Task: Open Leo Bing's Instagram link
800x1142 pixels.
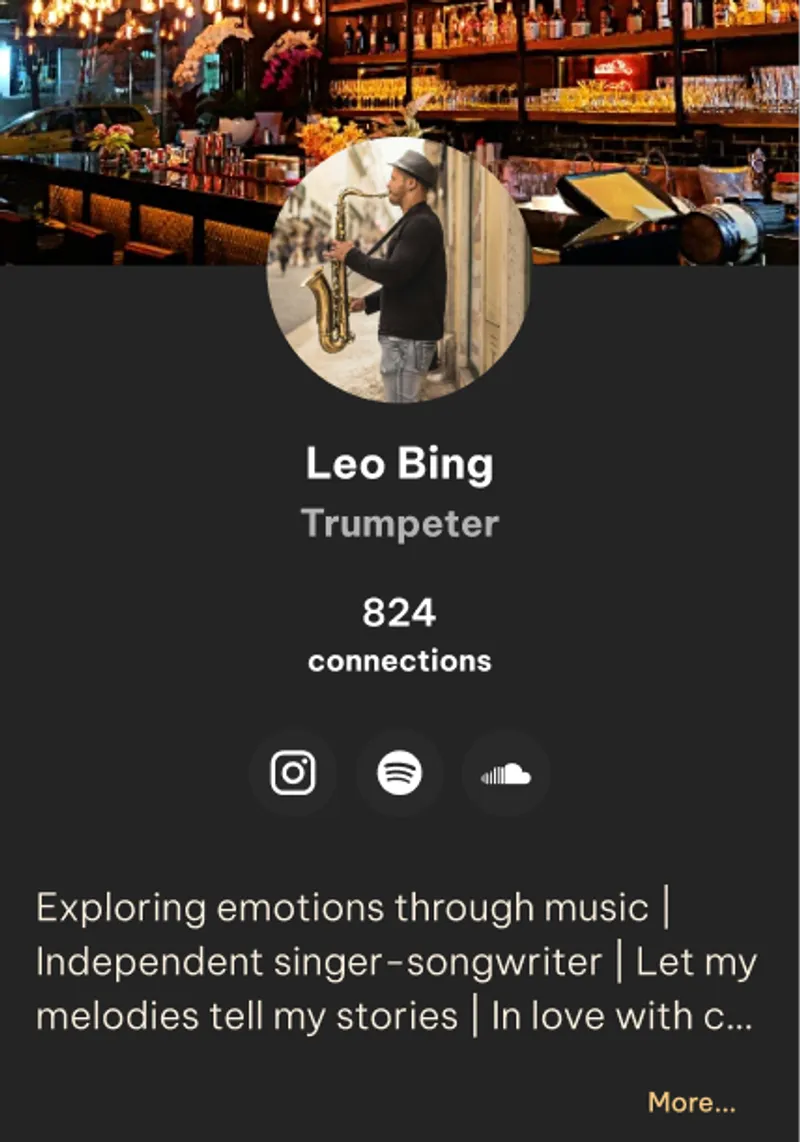Action: click(293, 773)
